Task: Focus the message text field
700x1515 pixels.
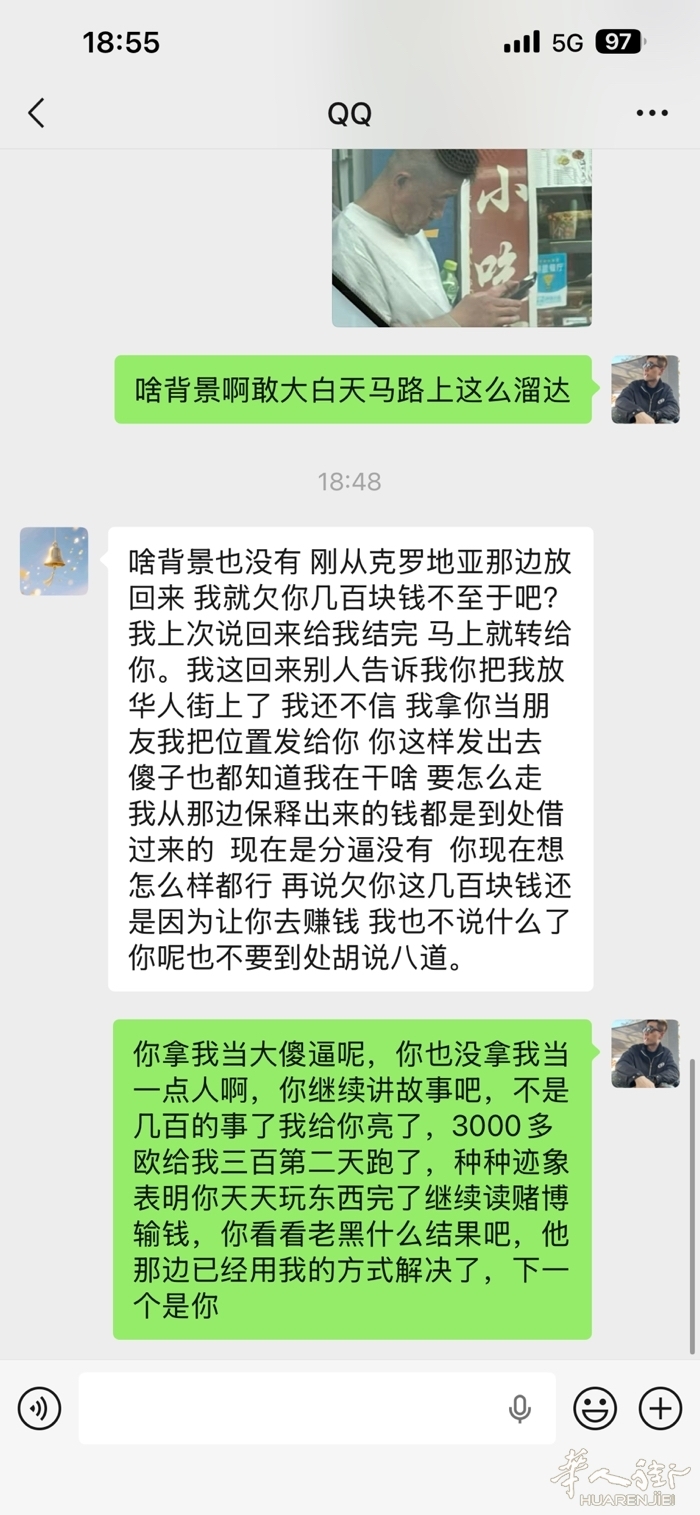Action: (317, 1408)
